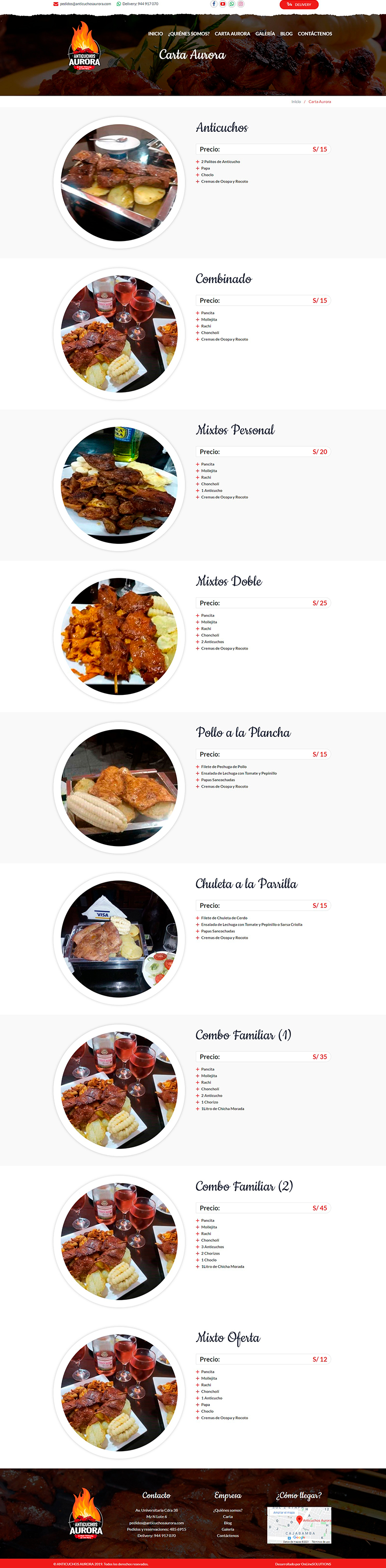Screen dimensions: 386x1568
Task: Open WhatsApp via the social icon
Action: (x=232, y=4)
